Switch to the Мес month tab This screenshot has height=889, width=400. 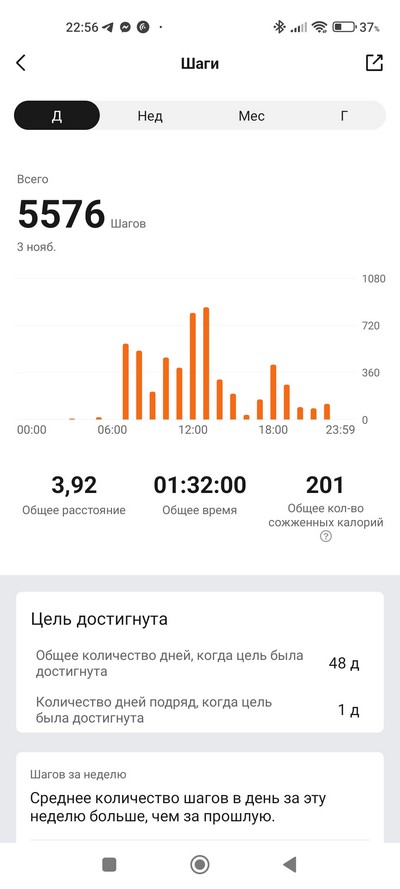tap(251, 116)
